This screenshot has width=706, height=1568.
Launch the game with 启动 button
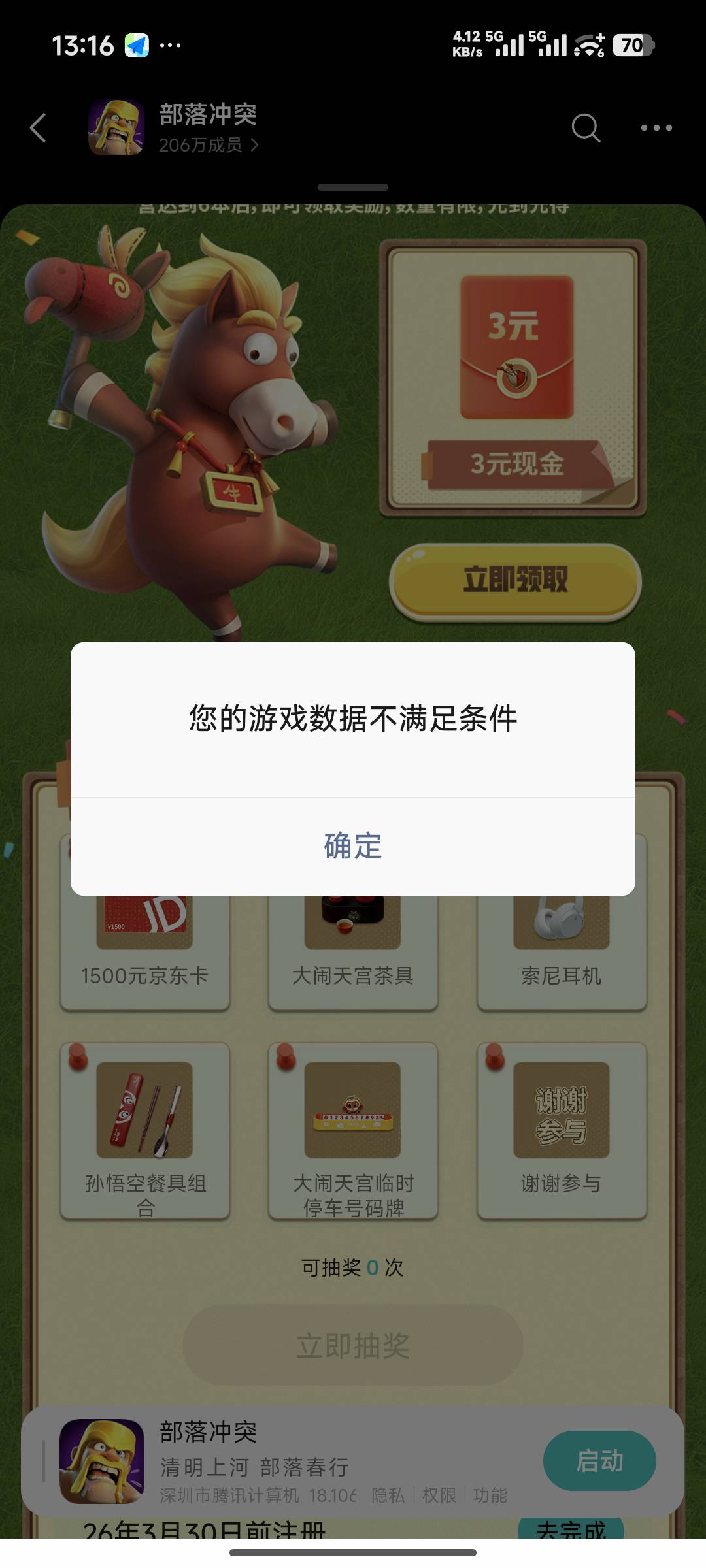(599, 1461)
